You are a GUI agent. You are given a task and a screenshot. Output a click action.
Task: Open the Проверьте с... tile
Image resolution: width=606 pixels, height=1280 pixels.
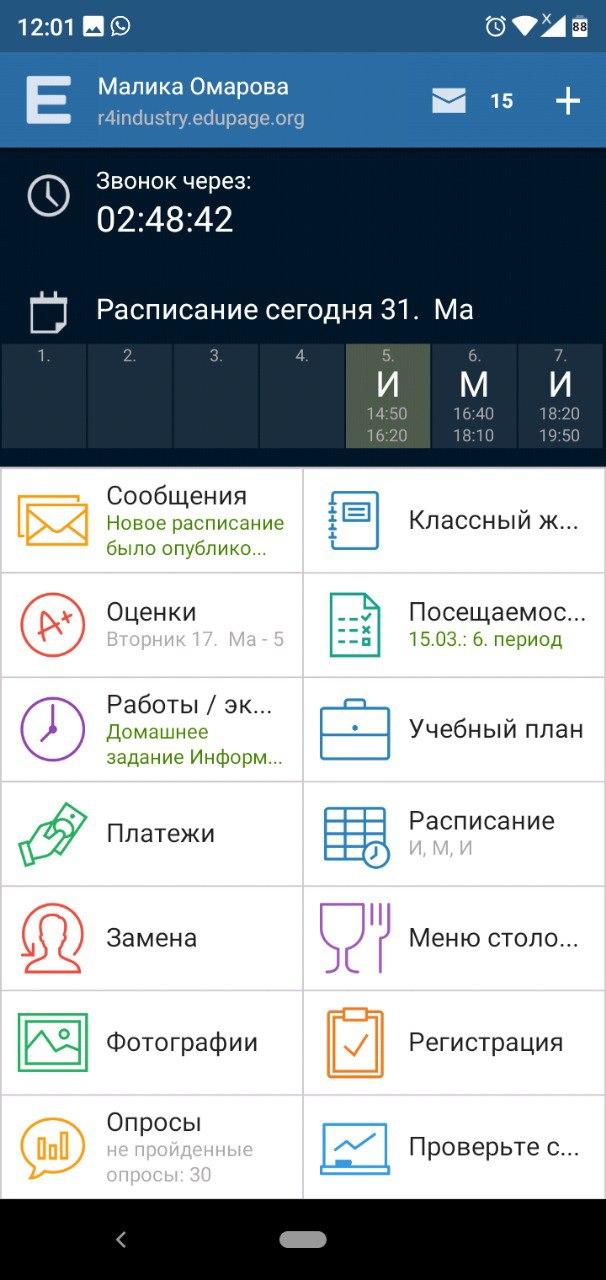[454, 1146]
